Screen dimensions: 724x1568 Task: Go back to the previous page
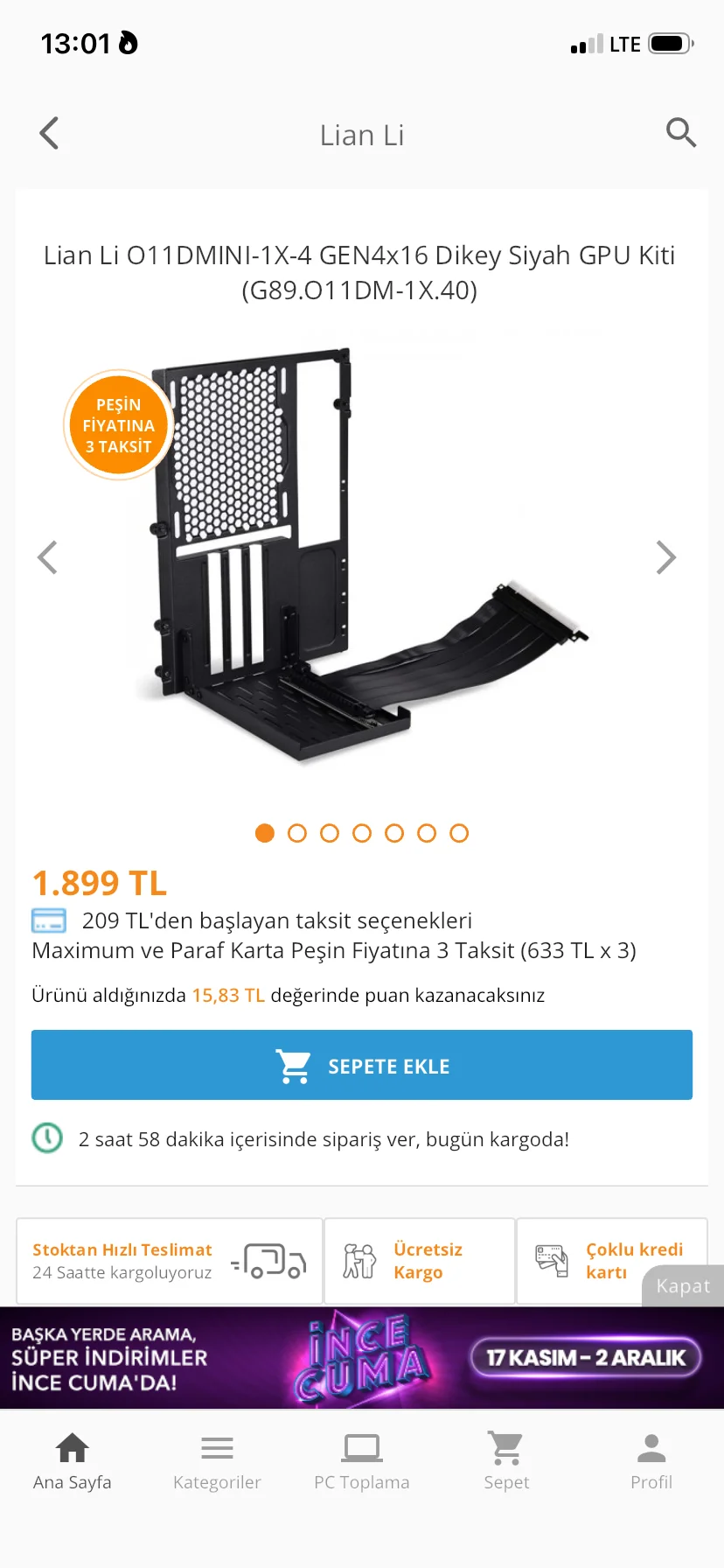point(50,134)
